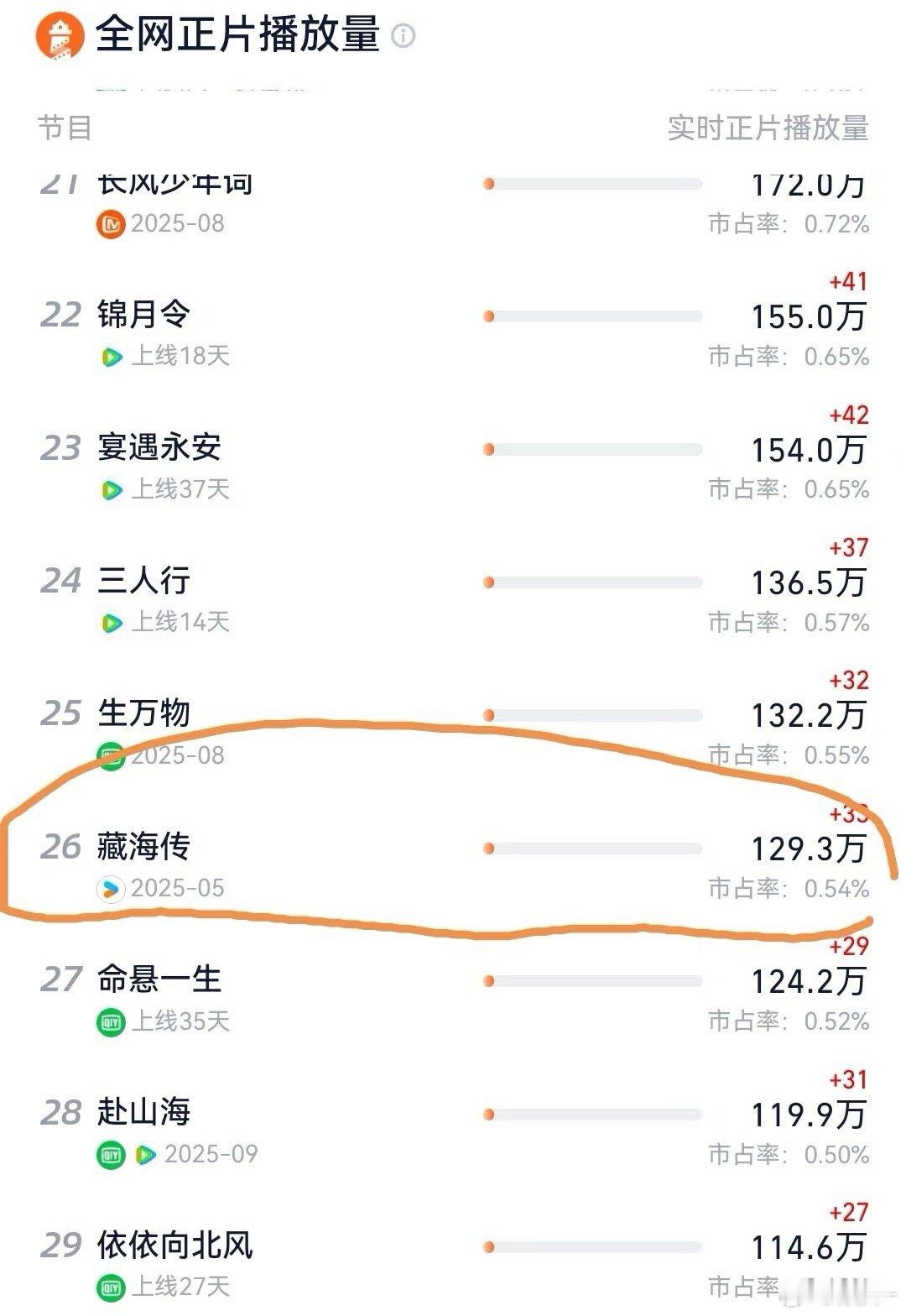Click the info icon beside 全网正片播放量

[x=405, y=36]
